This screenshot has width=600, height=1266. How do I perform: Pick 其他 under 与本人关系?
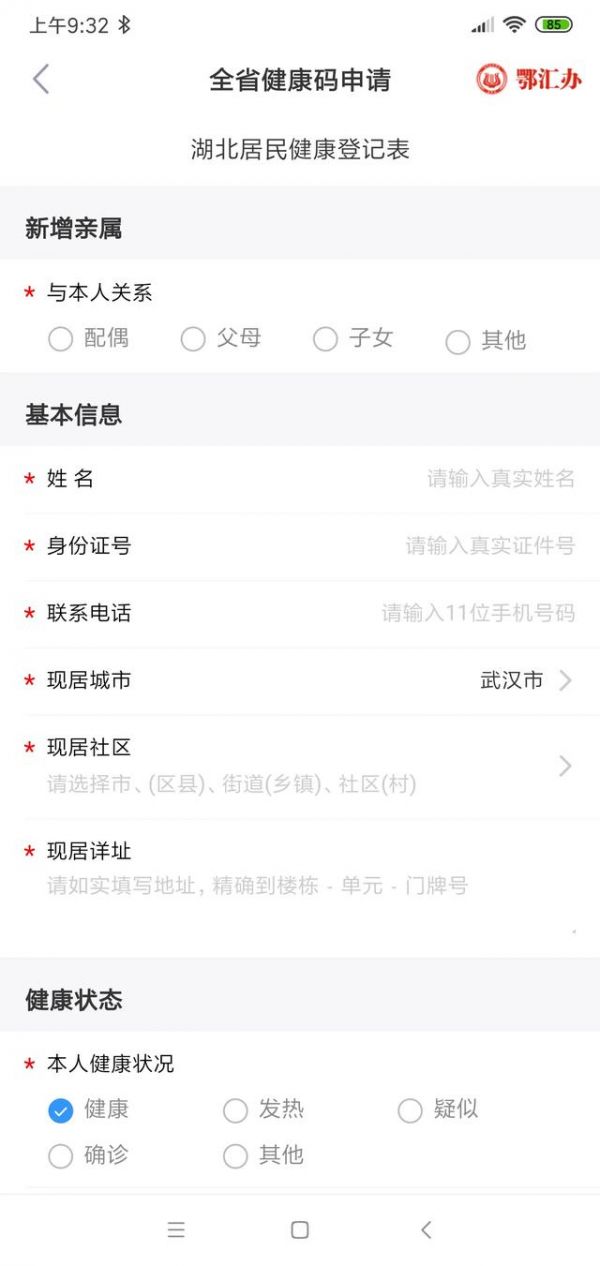pyautogui.click(x=458, y=342)
